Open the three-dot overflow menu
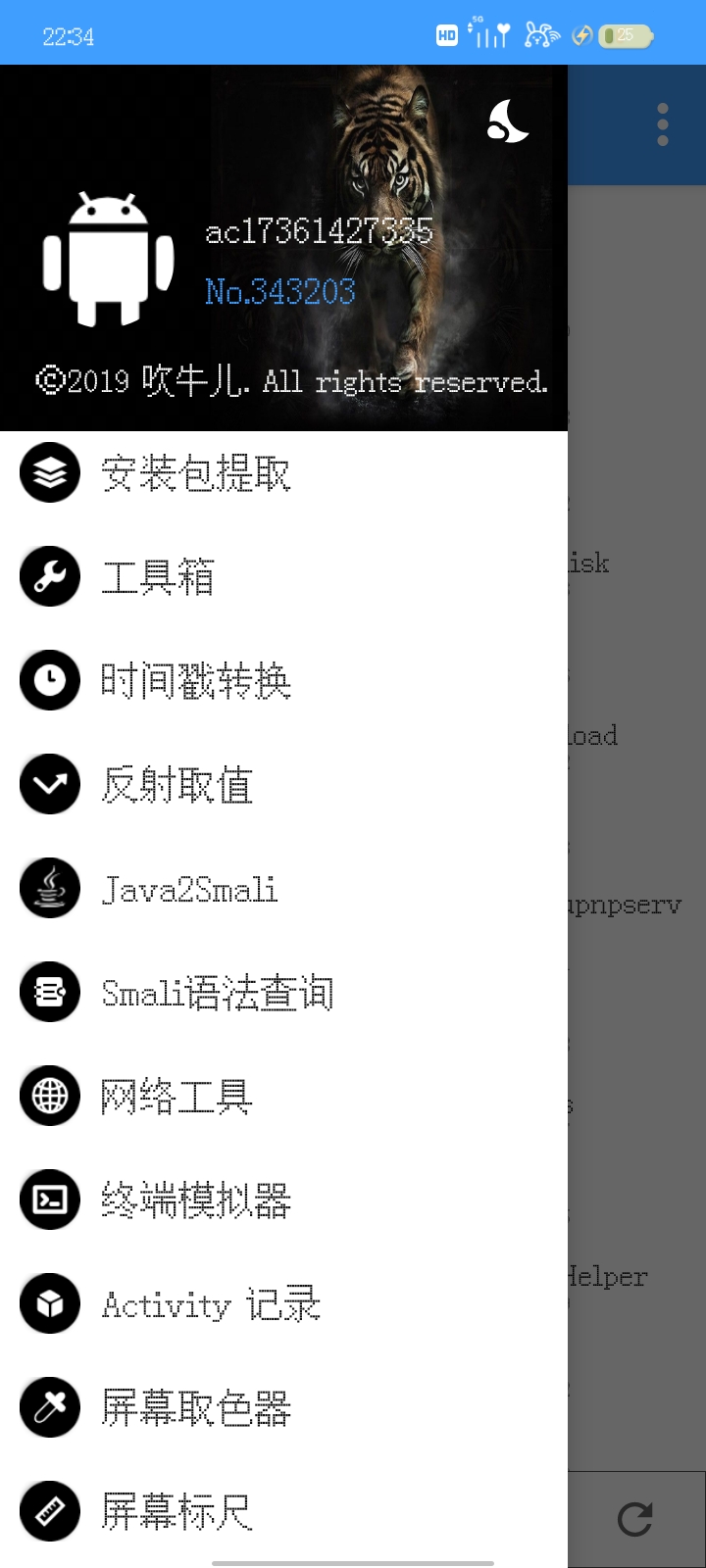The height and width of the screenshot is (1568, 706). [x=663, y=124]
